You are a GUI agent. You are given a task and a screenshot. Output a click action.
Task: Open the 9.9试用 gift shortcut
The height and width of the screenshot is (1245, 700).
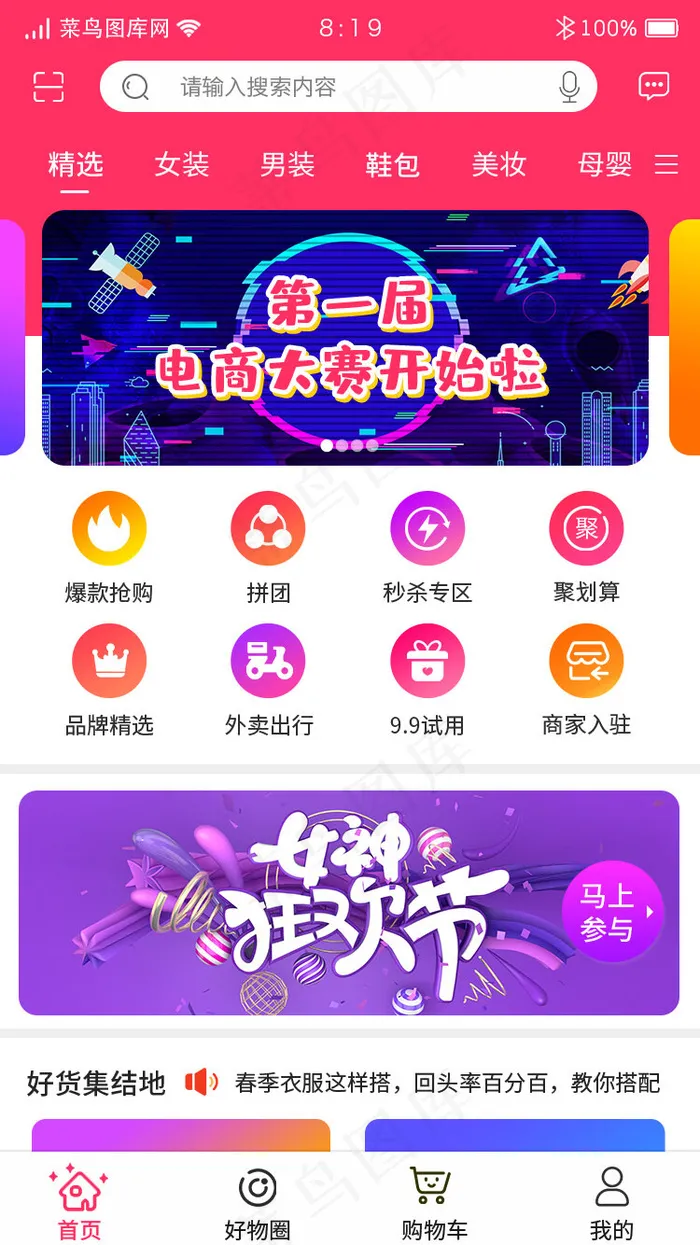427,678
